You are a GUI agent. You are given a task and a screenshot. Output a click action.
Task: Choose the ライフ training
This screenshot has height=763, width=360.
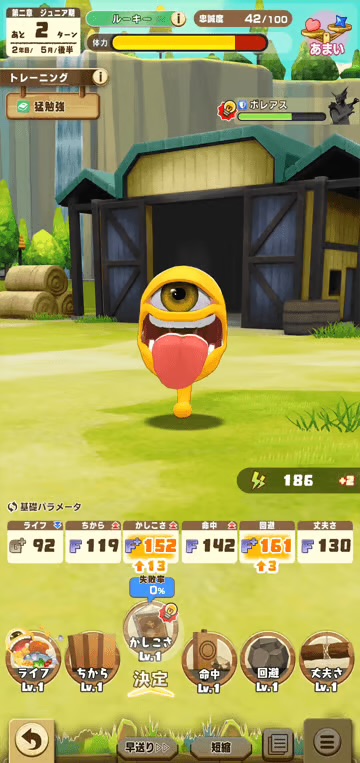click(x=33, y=661)
